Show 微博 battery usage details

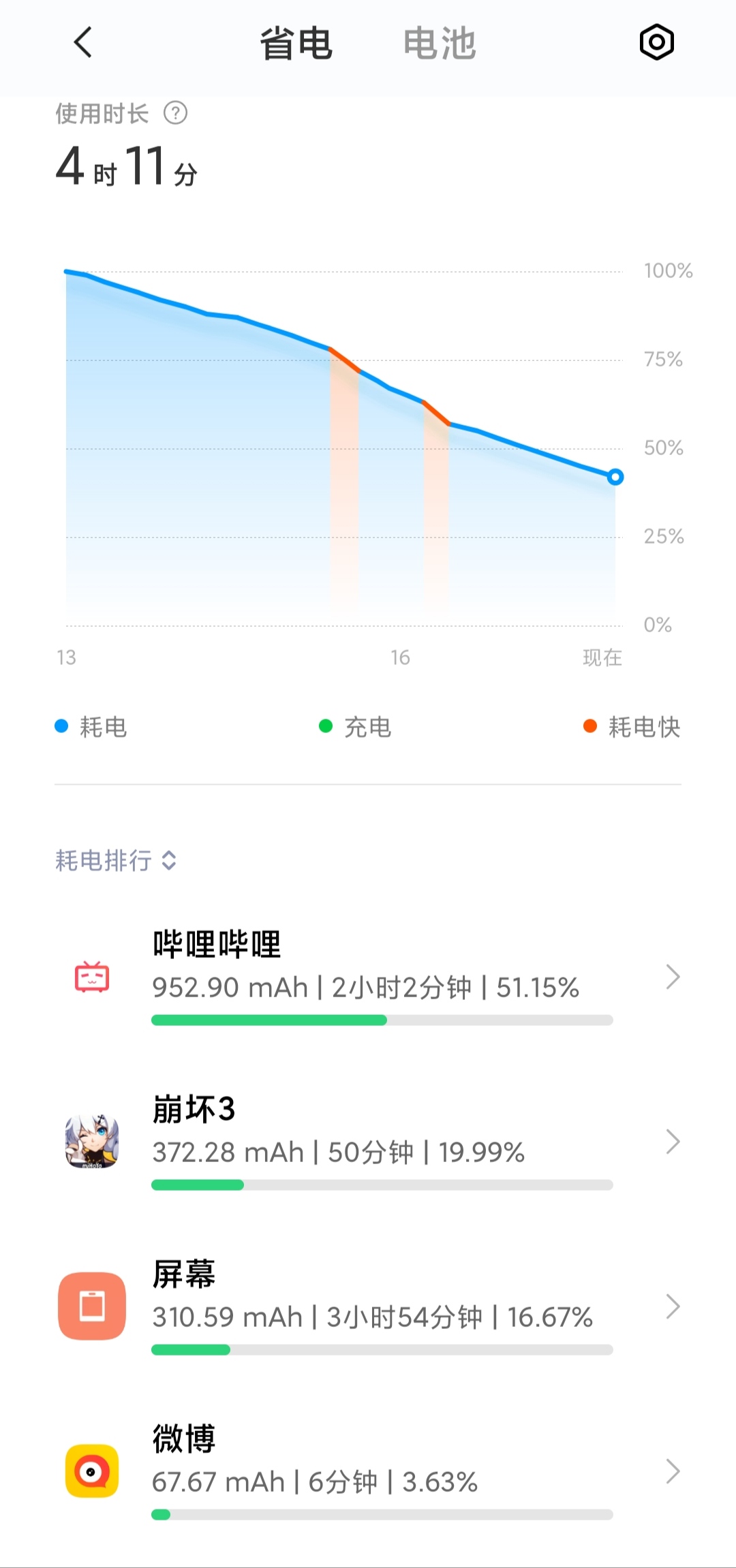point(368,1471)
